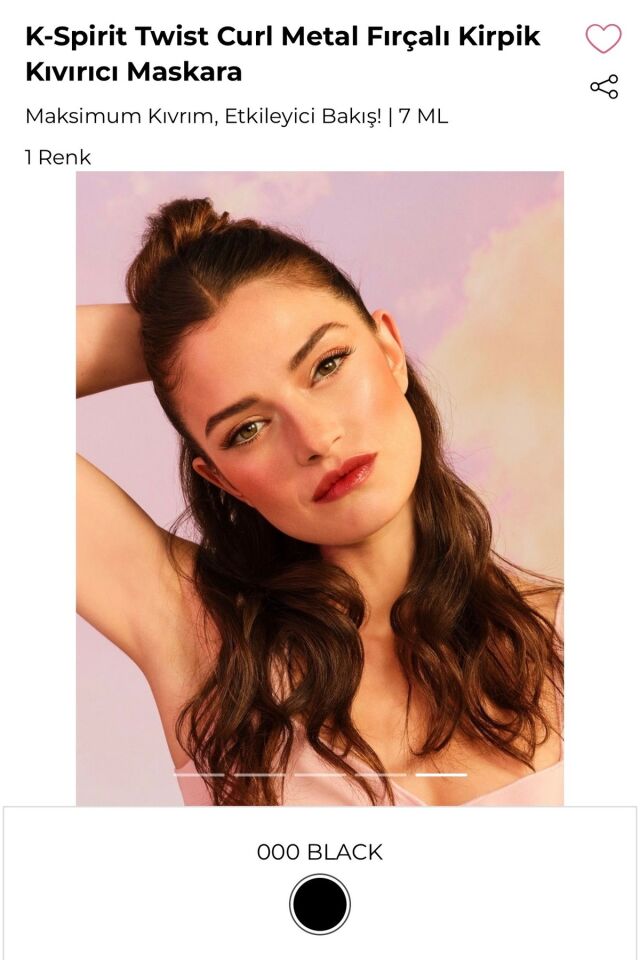Viewport: 640px width, 960px height.
Task: Share this K-Spirit mascara product
Action: (x=604, y=87)
